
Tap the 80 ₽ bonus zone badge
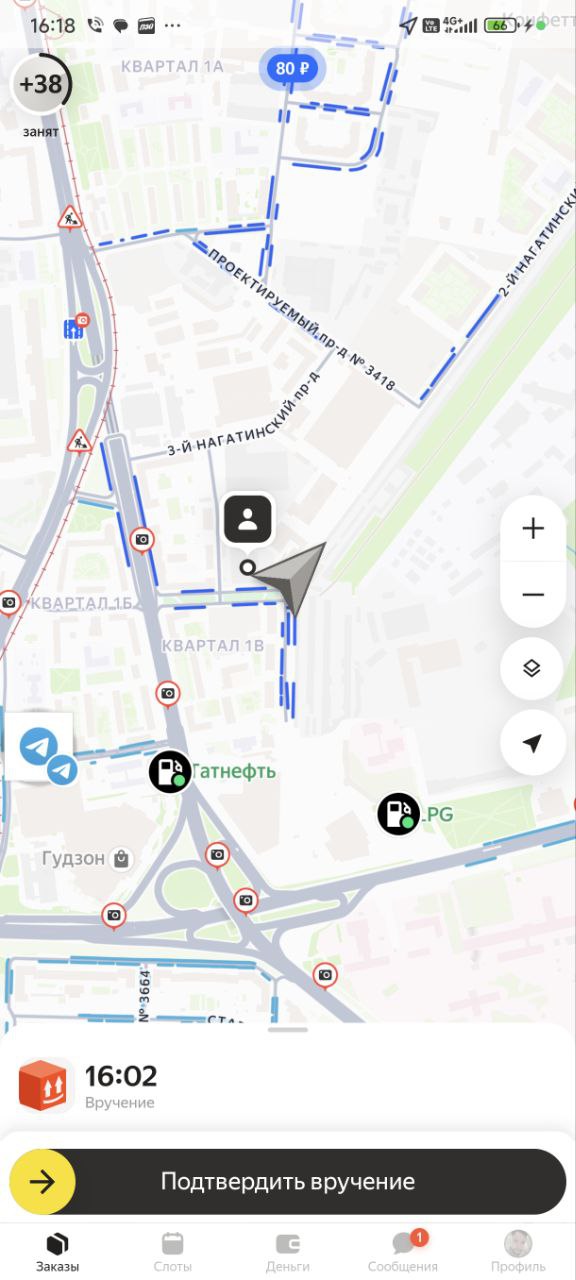(291, 68)
